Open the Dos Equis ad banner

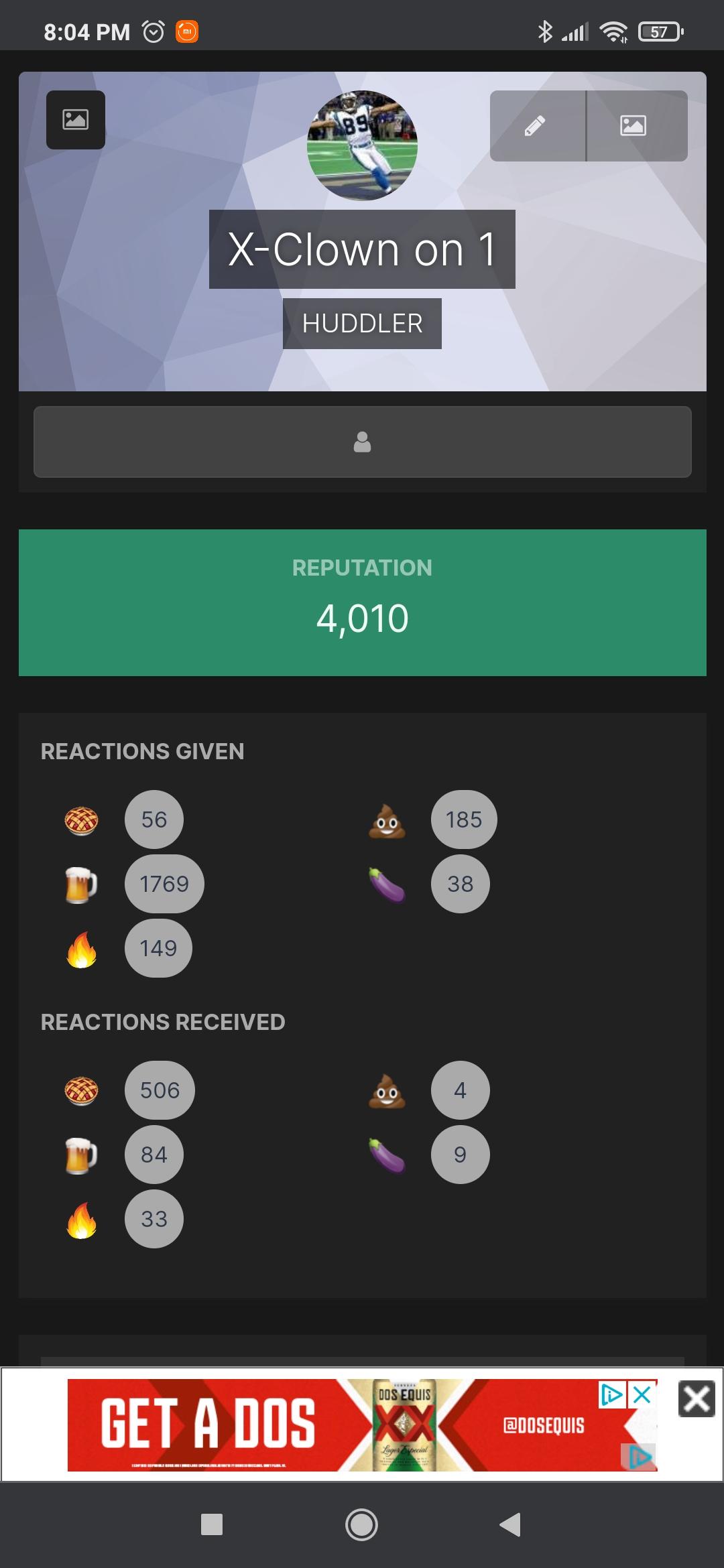362,1425
